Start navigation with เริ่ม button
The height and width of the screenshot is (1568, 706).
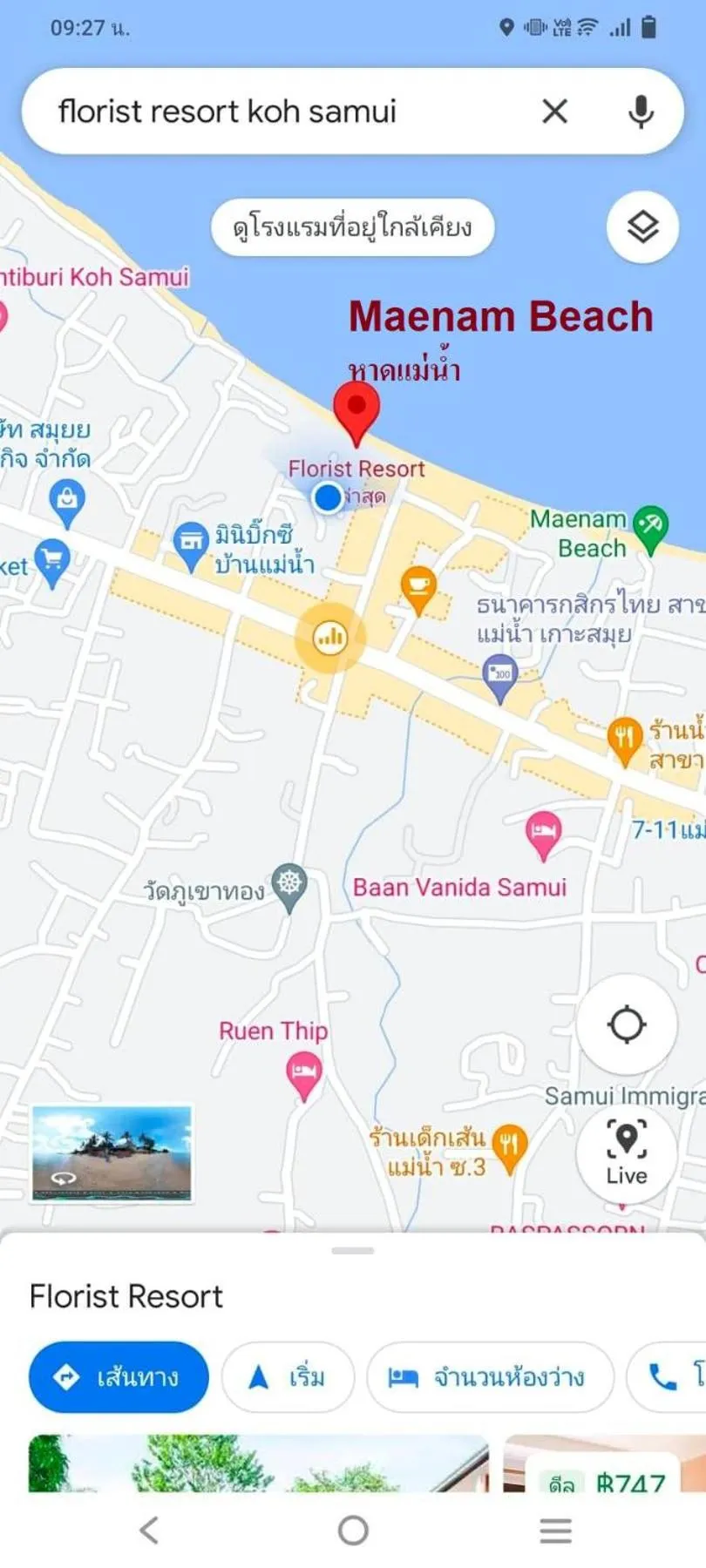pyautogui.click(x=288, y=1377)
